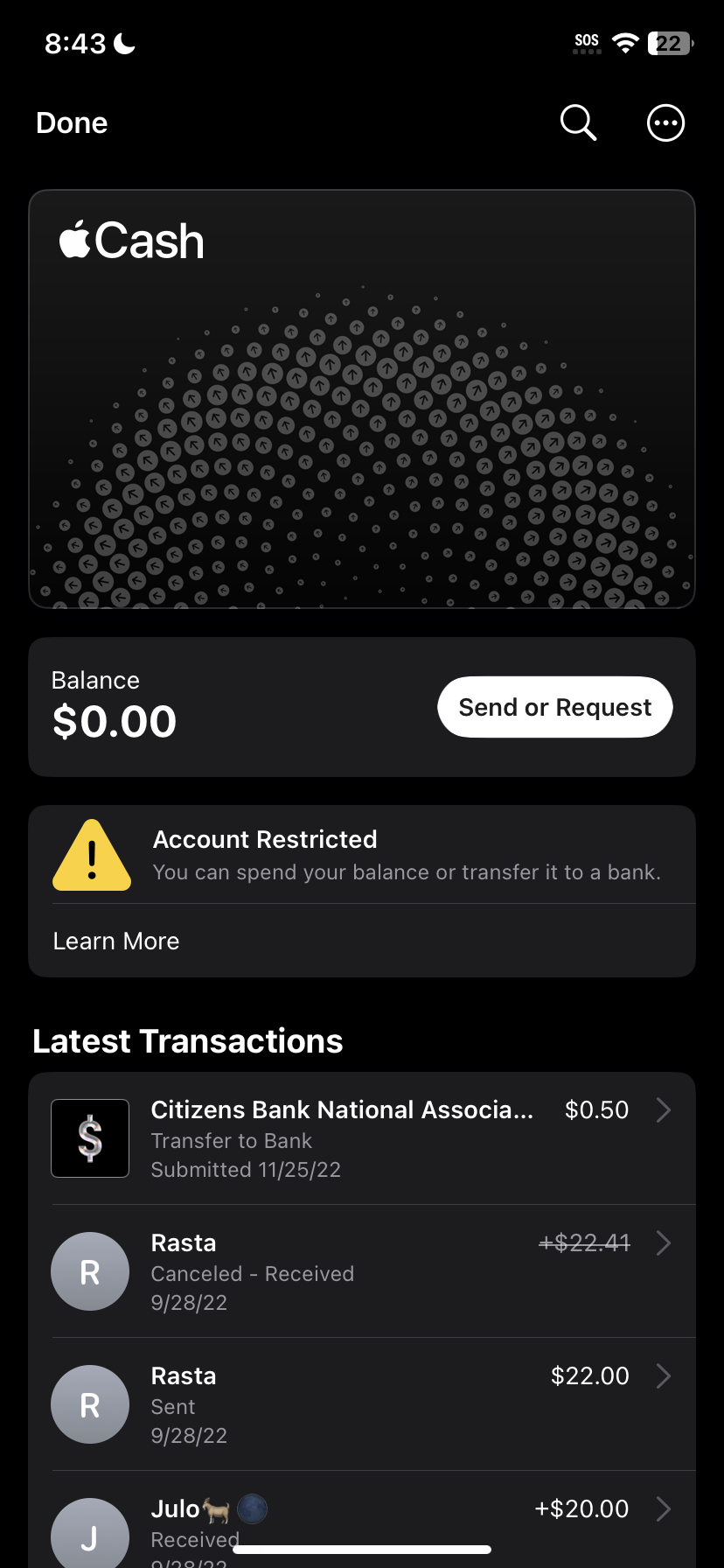Screen dimensions: 724x1568
Task: Tap Done to close Apple Cash
Action: point(72,123)
